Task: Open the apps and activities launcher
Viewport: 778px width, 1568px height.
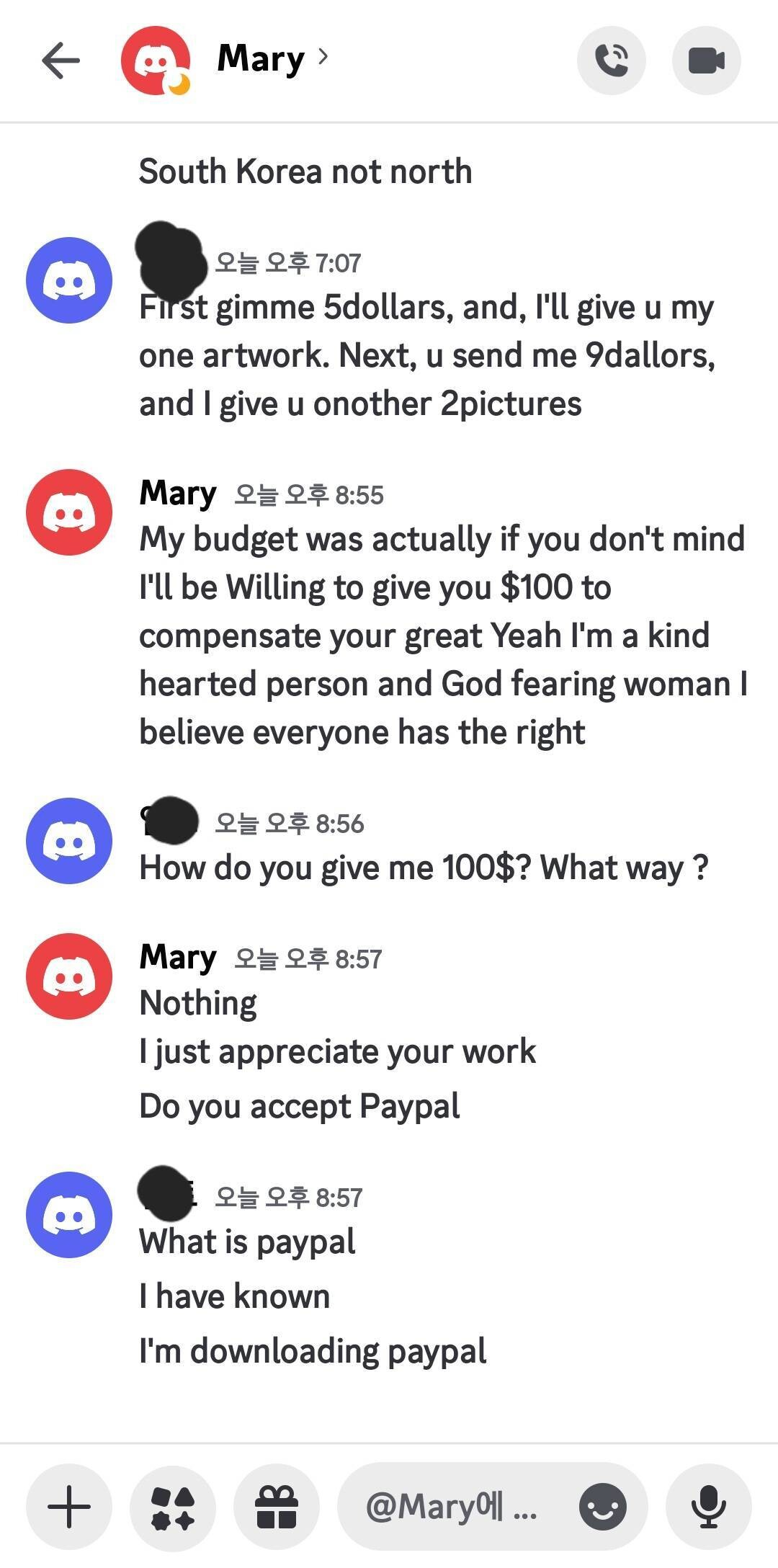Action: pyautogui.click(x=173, y=1506)
